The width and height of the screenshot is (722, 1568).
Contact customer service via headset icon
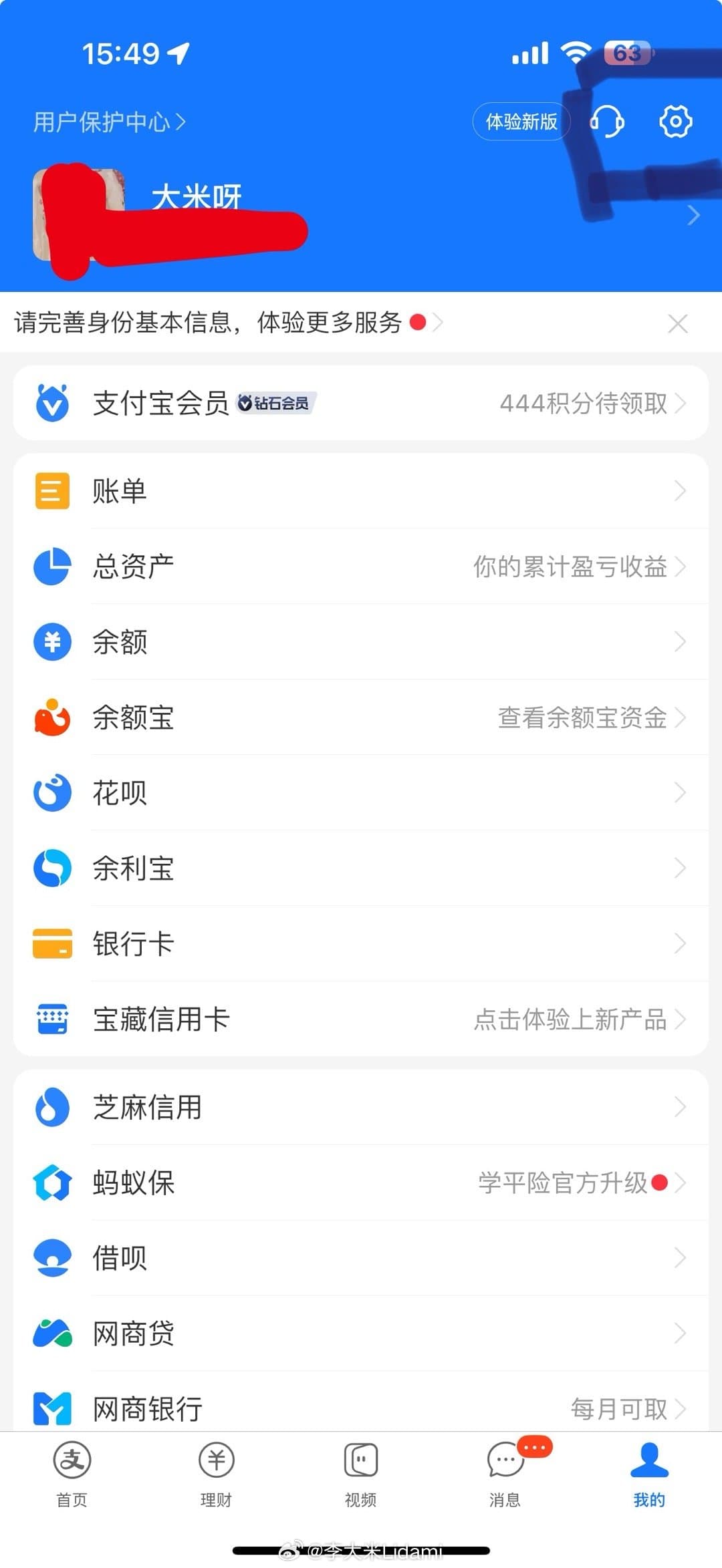pos(607,122)
